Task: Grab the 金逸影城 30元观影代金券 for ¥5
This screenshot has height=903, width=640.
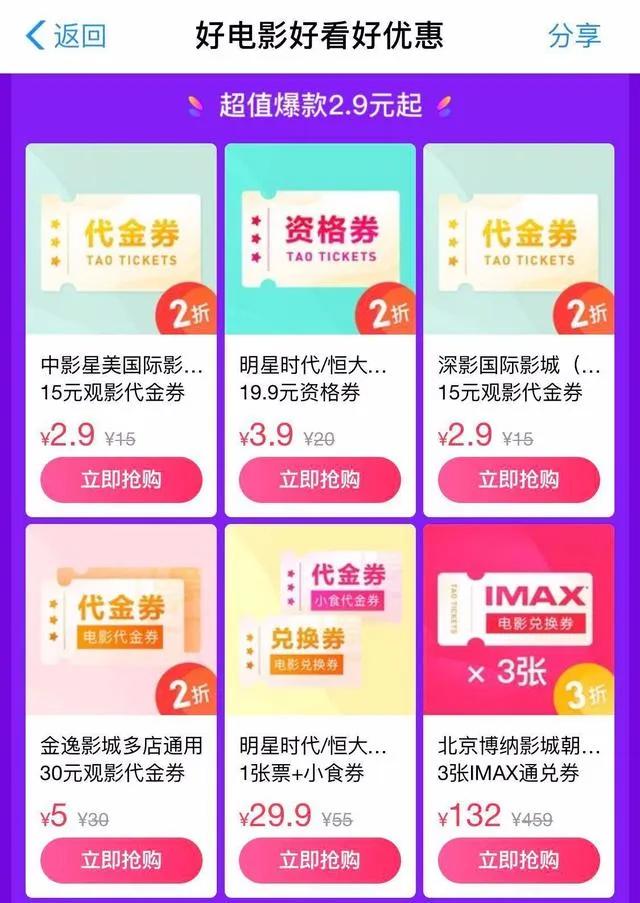Action: coord(121,860)
